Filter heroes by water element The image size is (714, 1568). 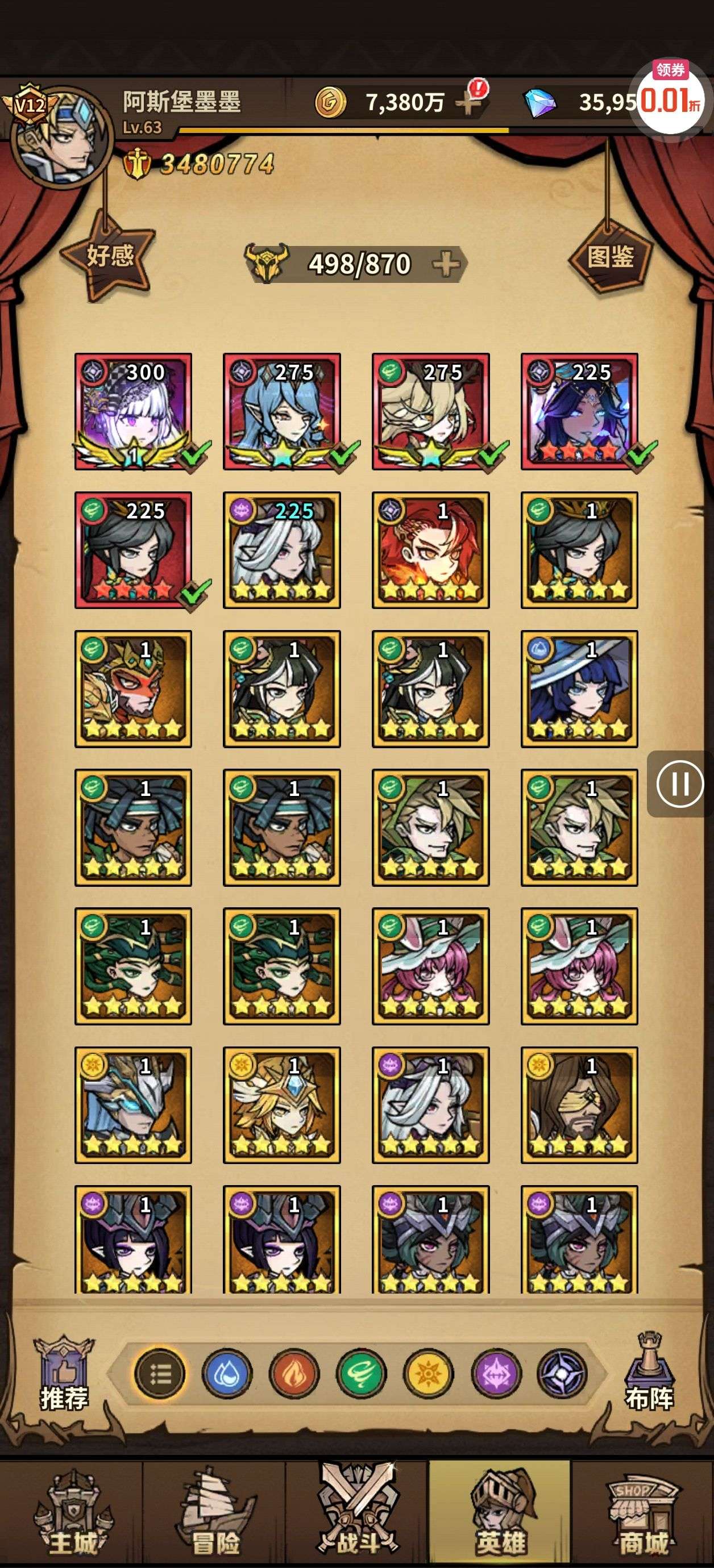227,1374
